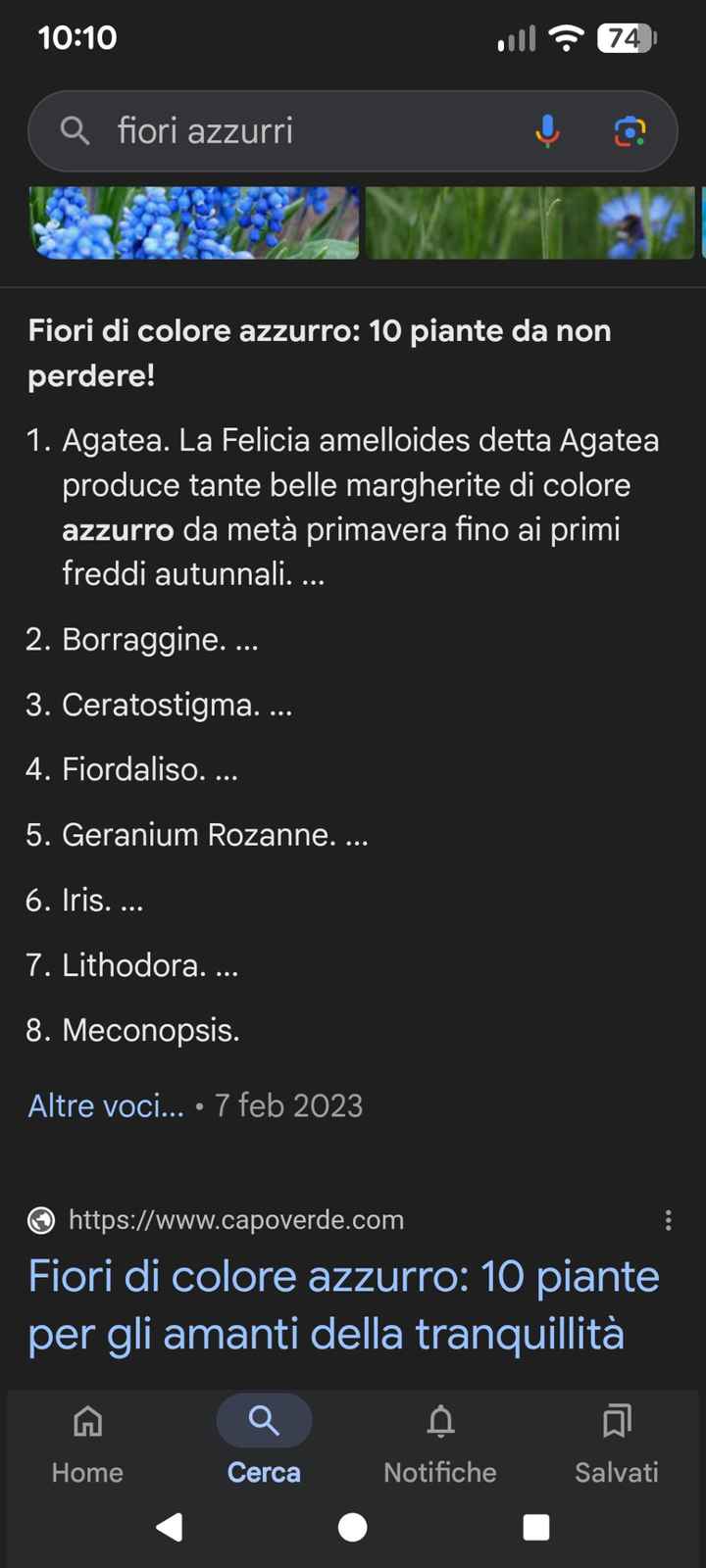
Task: Open recent apps with the square button
Action: click(x=536, y=1527)
